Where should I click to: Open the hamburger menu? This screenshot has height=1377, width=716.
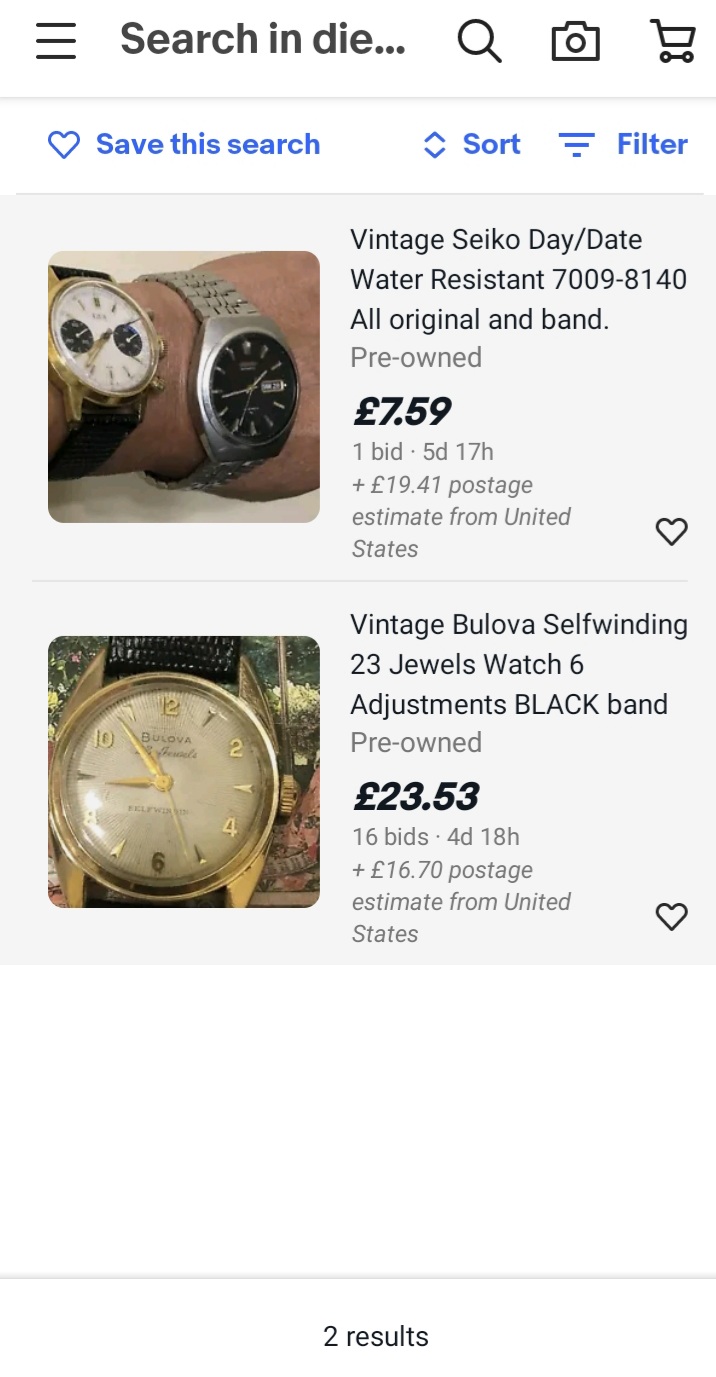56,41
